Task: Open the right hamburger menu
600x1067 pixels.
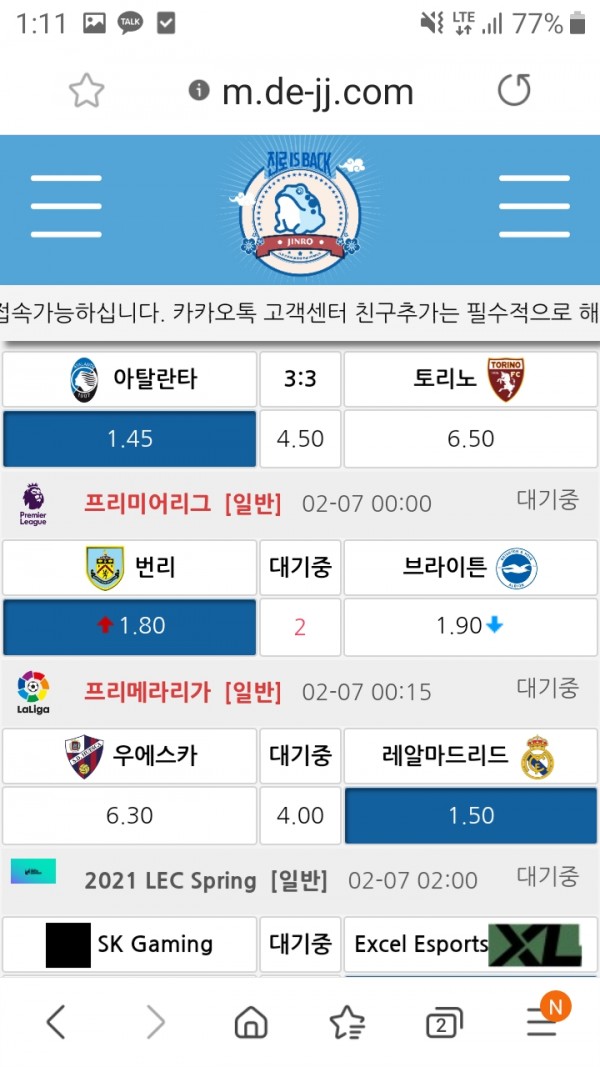Action: [533, 206]
